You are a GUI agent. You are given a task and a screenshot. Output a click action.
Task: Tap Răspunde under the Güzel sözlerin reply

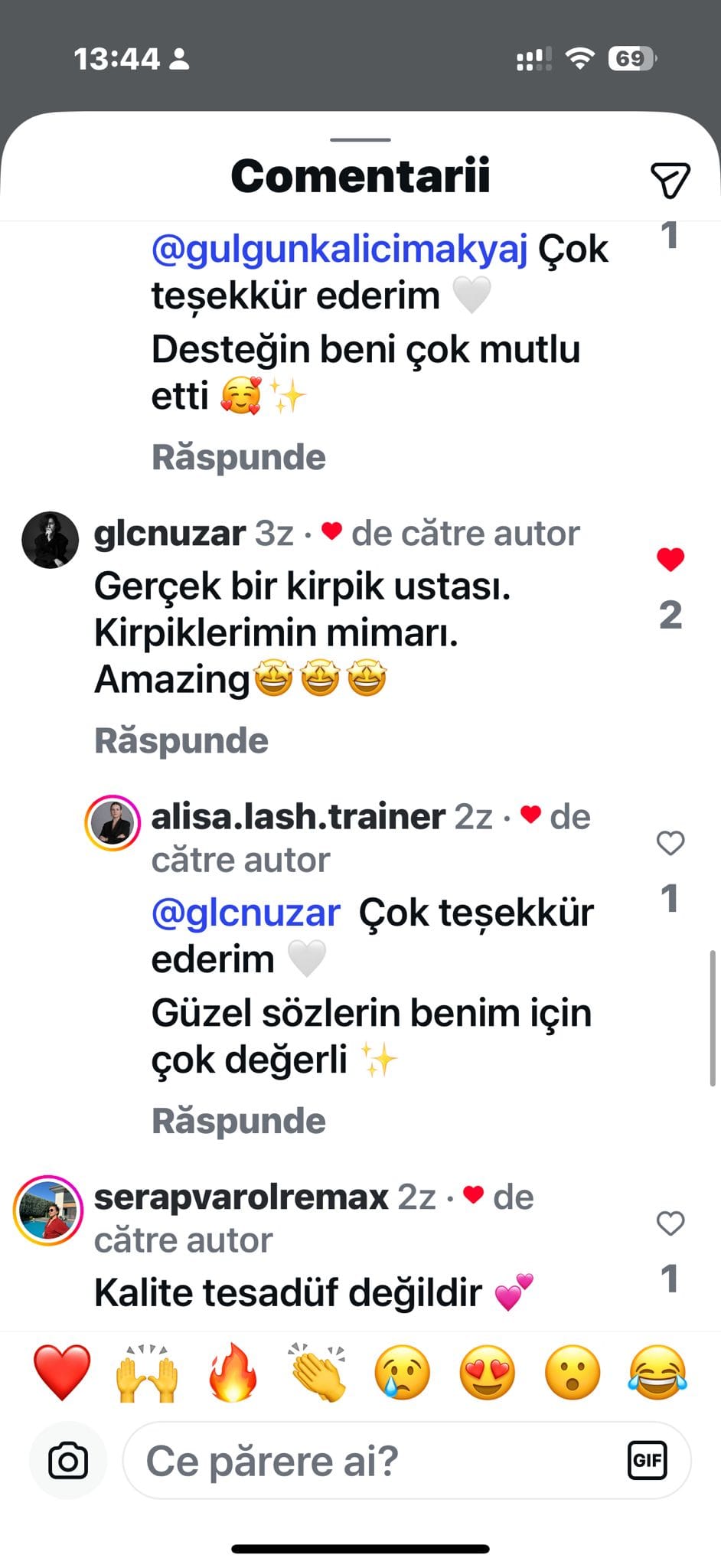[x=238, y=1121]
